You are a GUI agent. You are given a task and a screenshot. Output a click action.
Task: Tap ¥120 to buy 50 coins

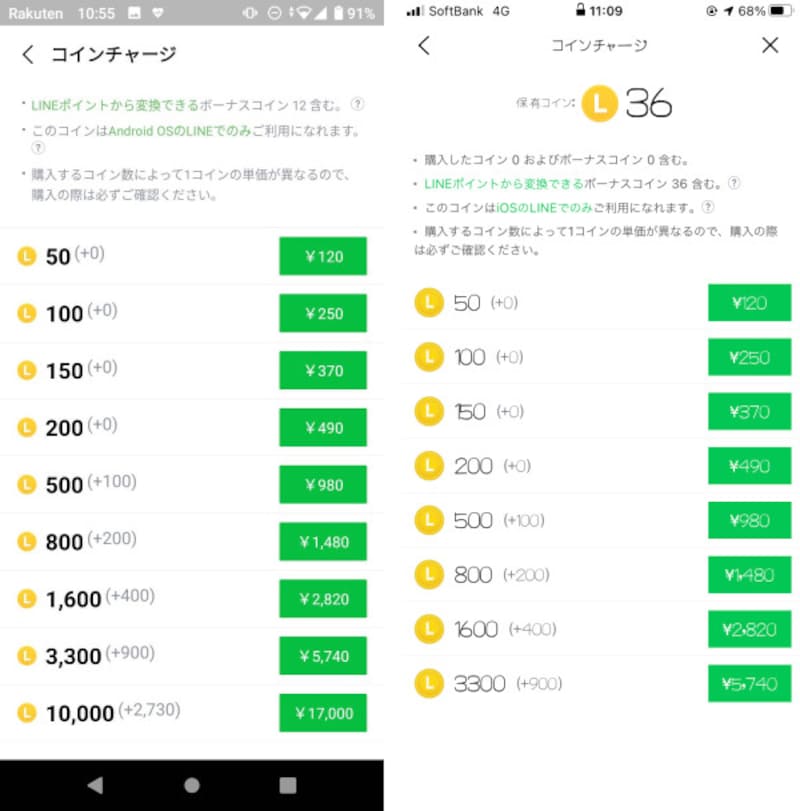point(322,256)
